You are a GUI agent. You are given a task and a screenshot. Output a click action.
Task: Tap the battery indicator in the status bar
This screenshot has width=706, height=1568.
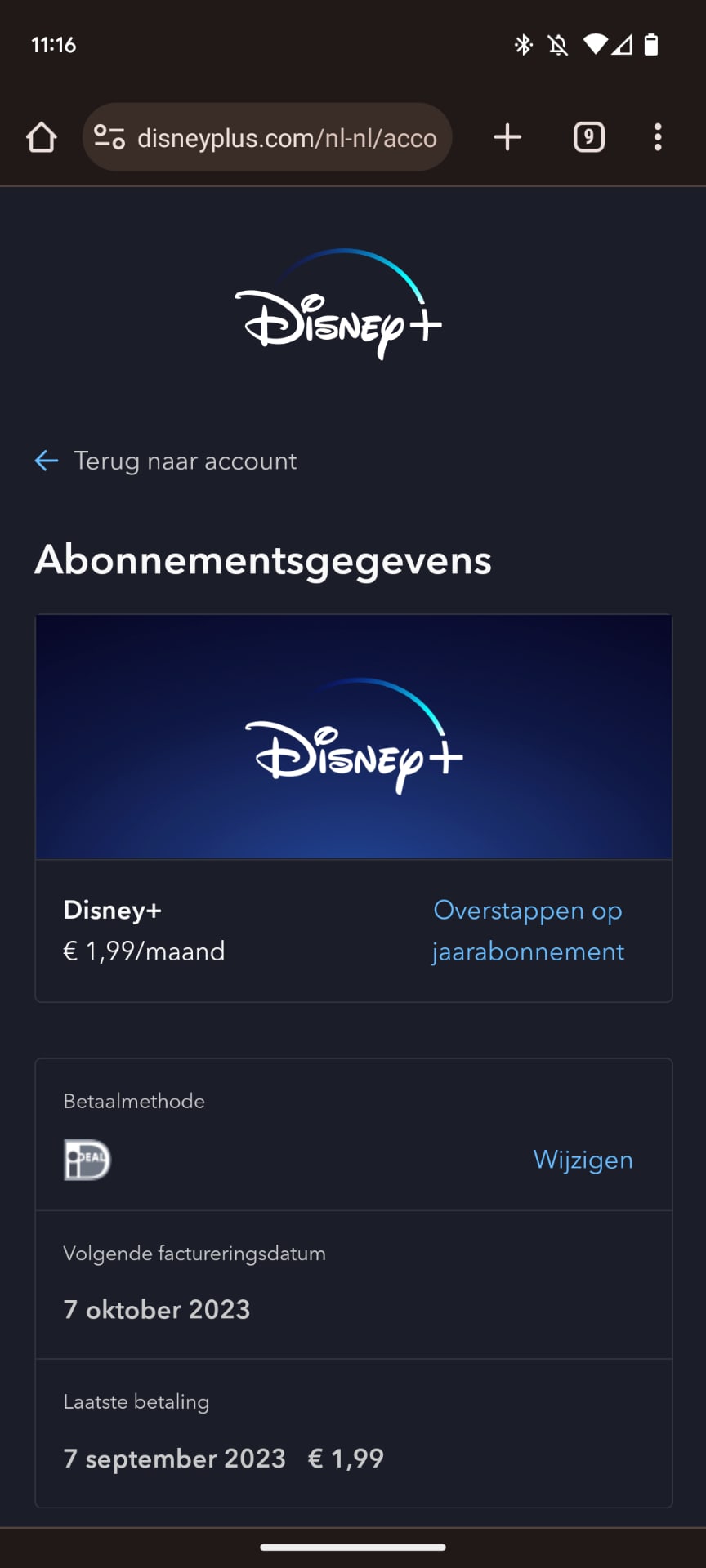coord(651,47)
